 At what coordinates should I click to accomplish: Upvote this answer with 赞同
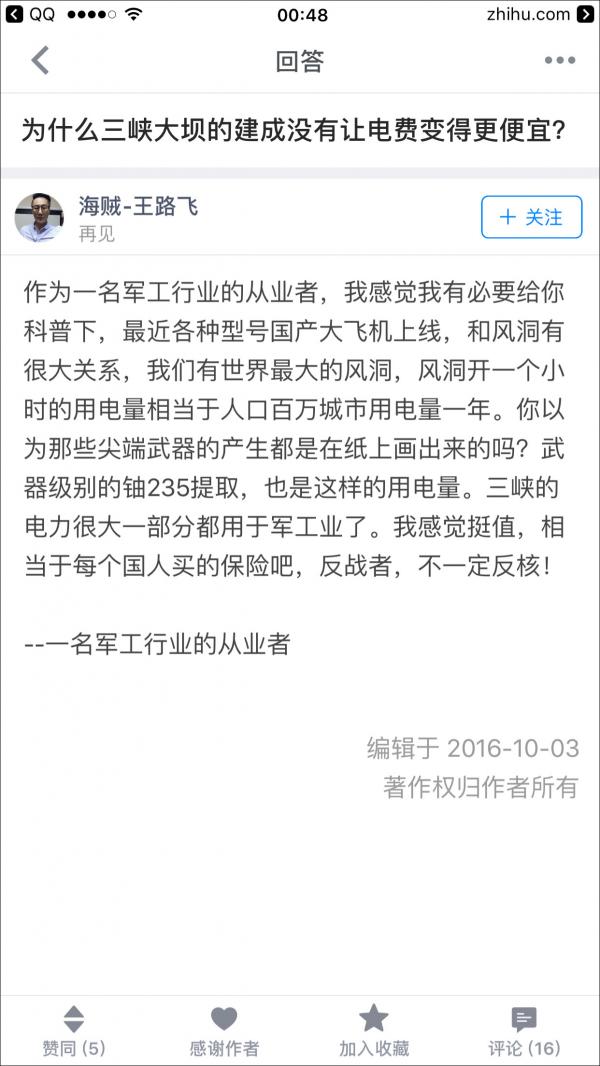[74, 1030]
